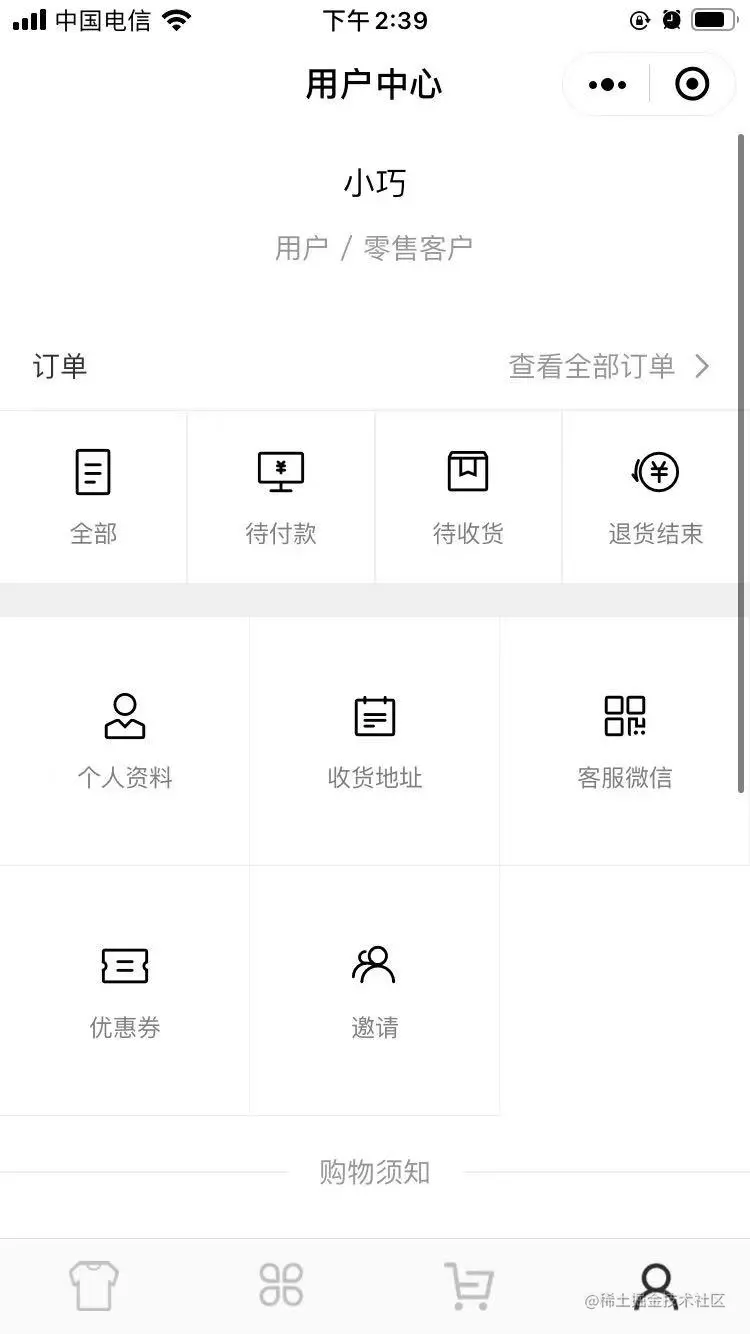Open the 邀请 invite page

[375, 991]
